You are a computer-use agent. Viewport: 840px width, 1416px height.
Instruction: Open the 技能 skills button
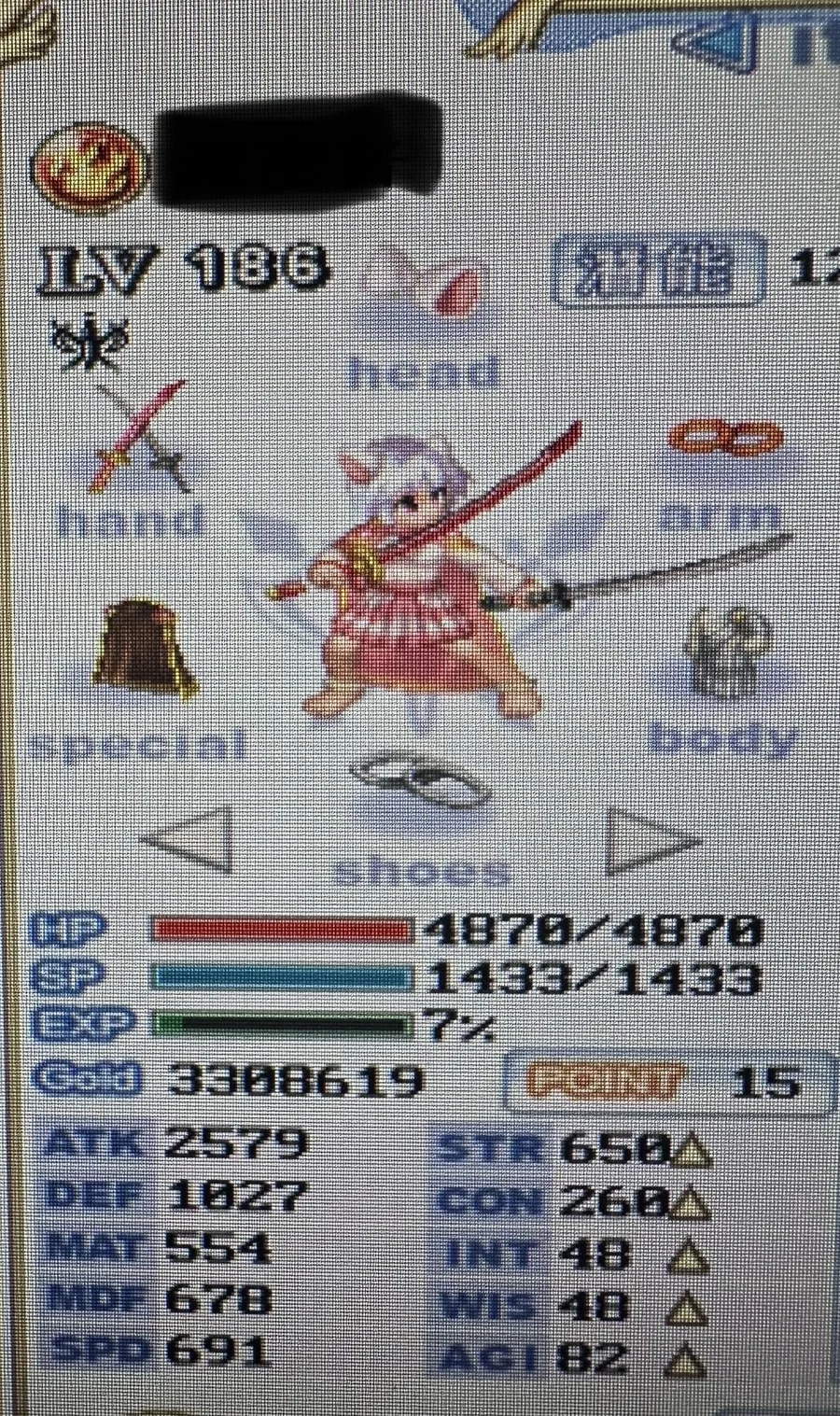coord(659,272)
